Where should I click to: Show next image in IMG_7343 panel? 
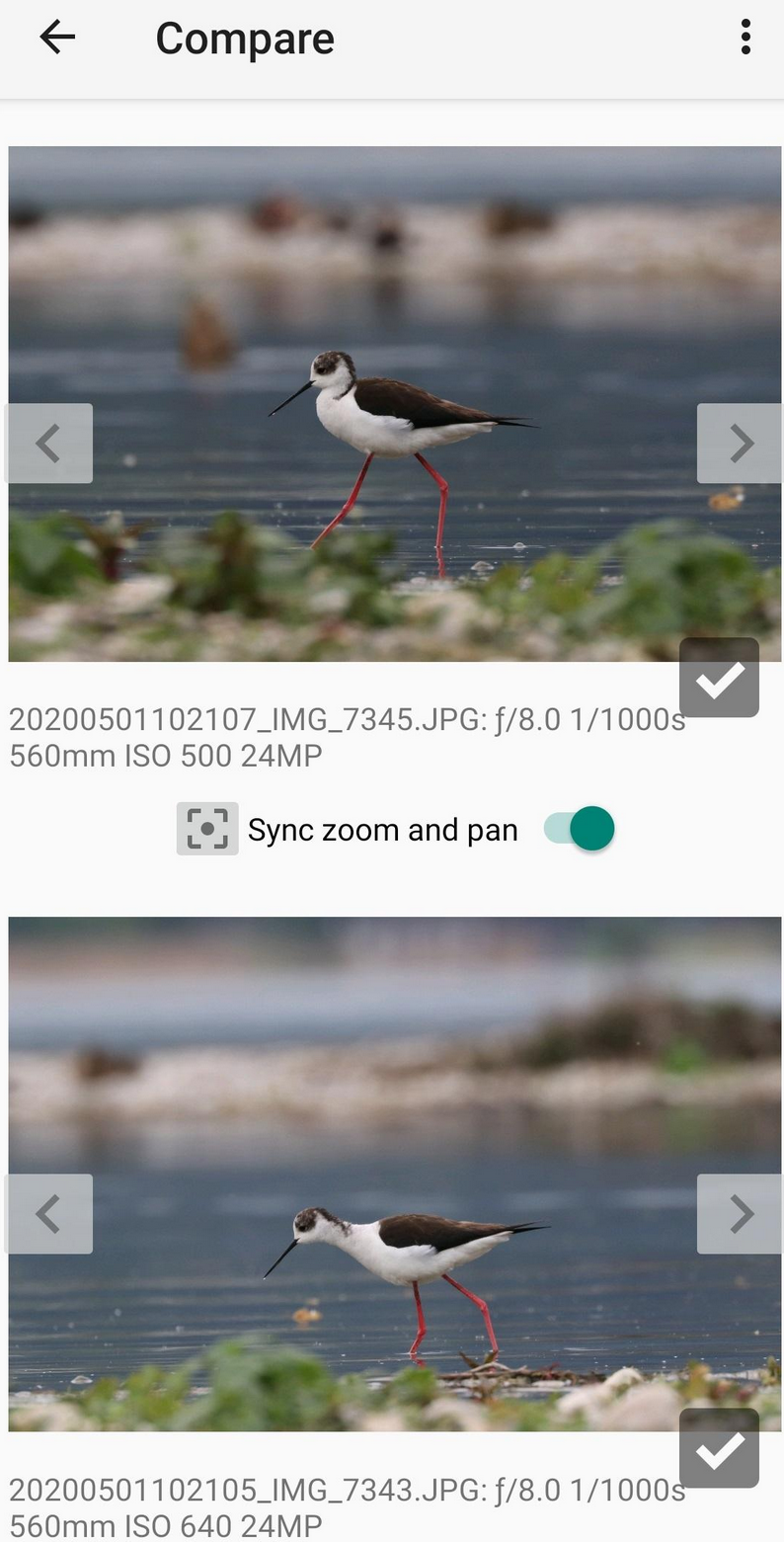(740, 1214)
